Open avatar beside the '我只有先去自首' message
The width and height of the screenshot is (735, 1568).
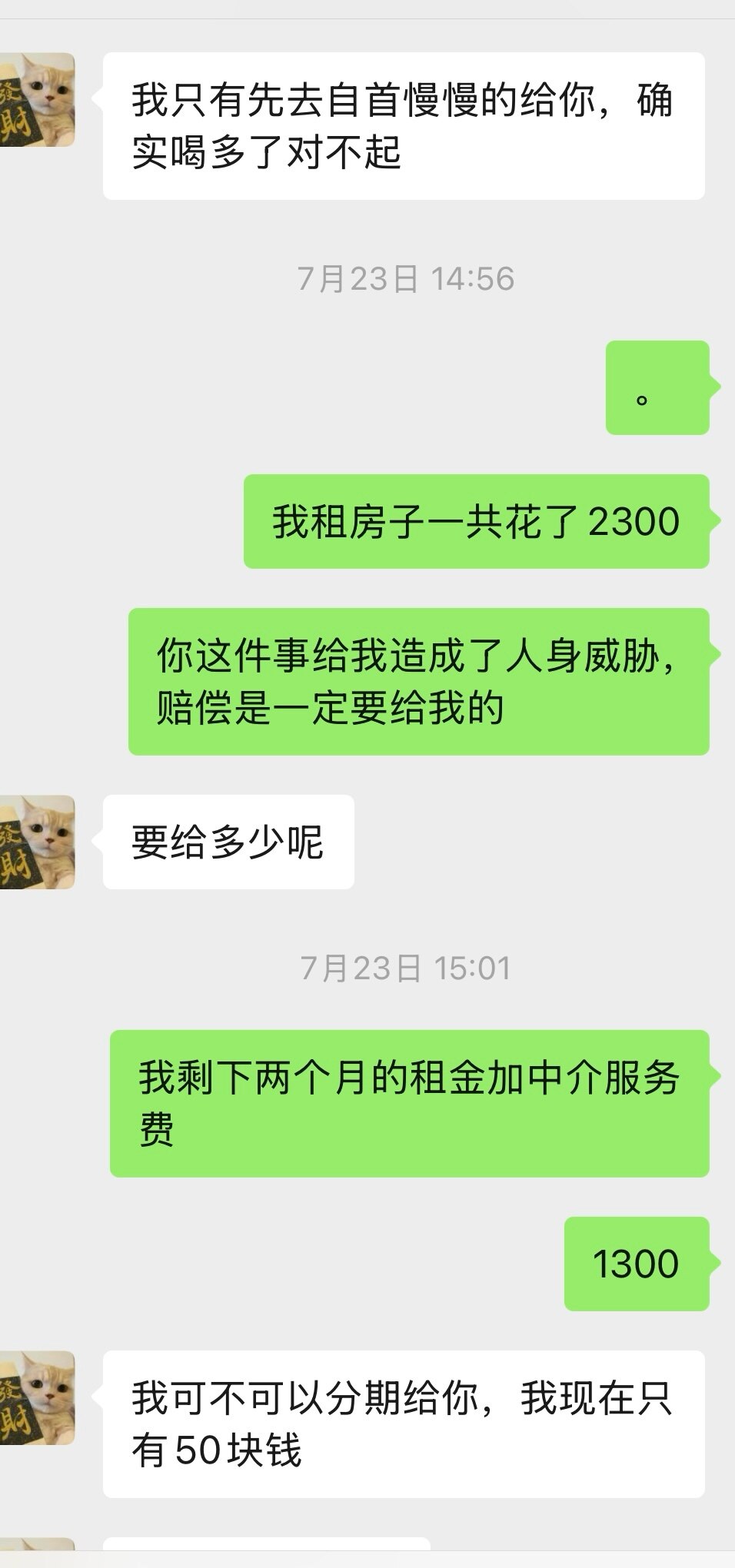(x=37, y=100)
